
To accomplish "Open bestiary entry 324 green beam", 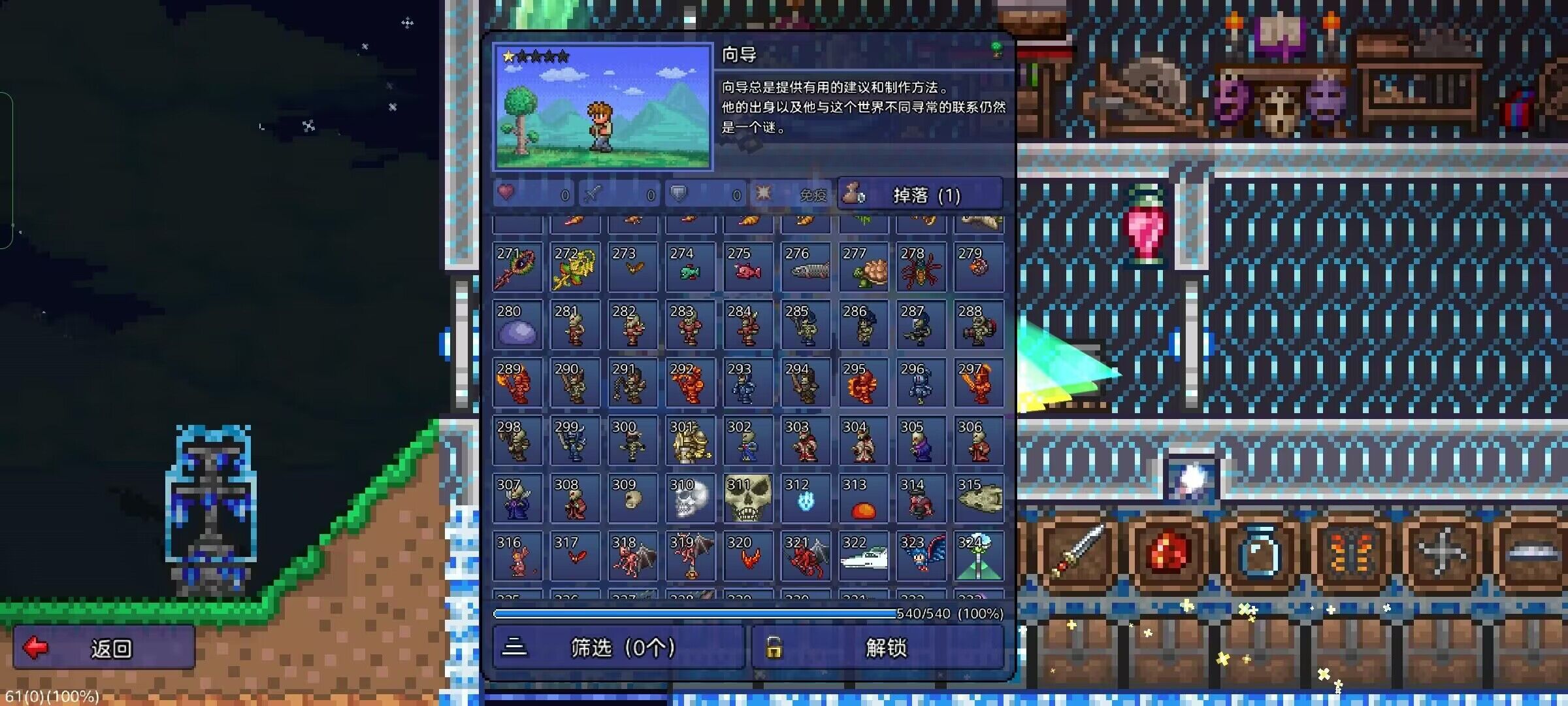I will point(978,556).
